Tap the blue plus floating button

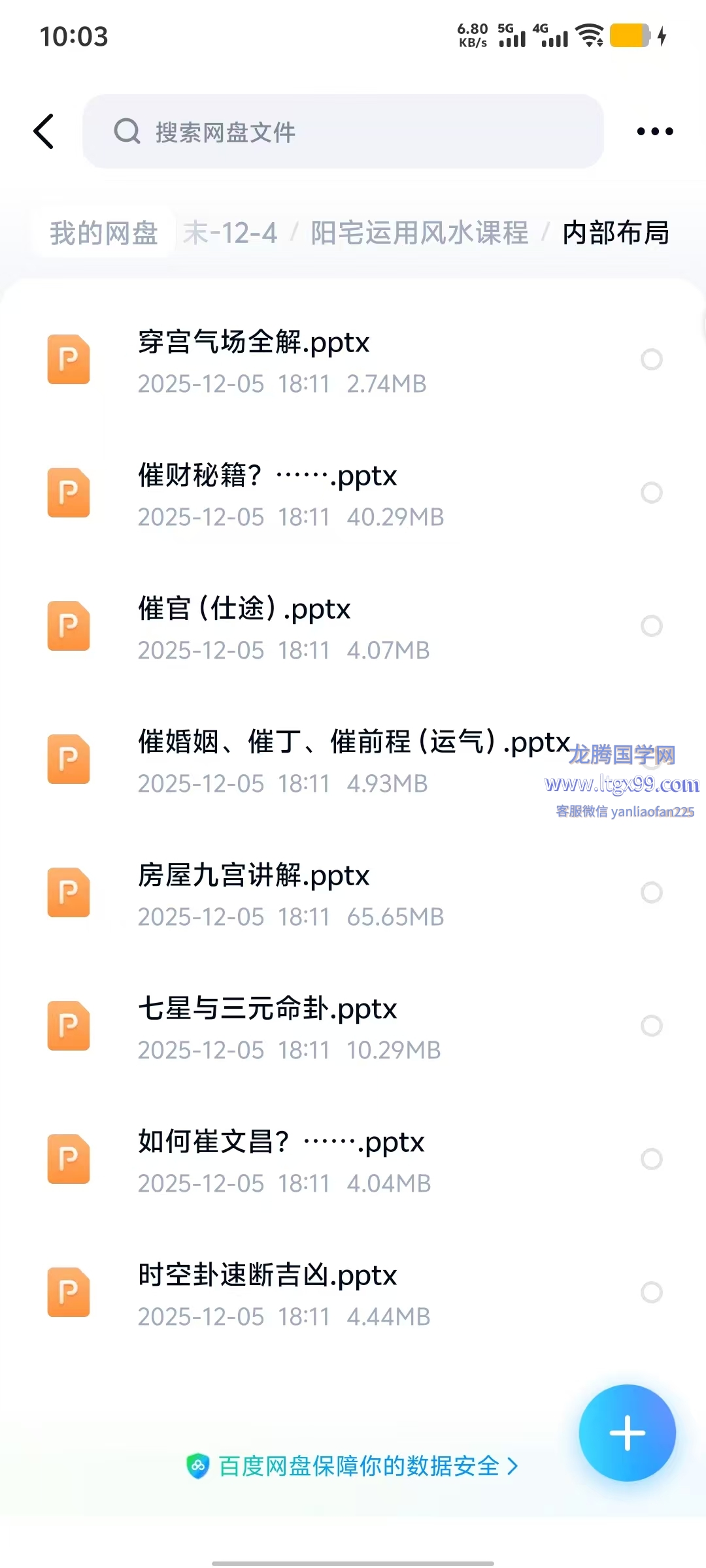(x=627, y=1433)
